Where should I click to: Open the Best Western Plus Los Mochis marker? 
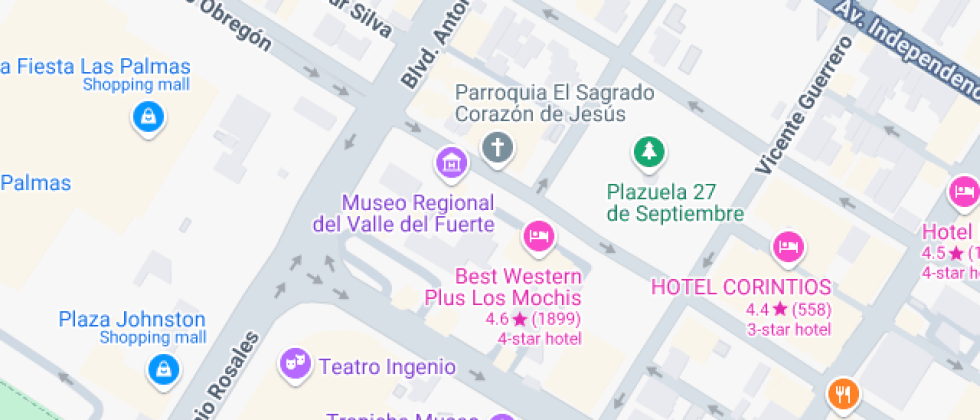click(538, 237)
